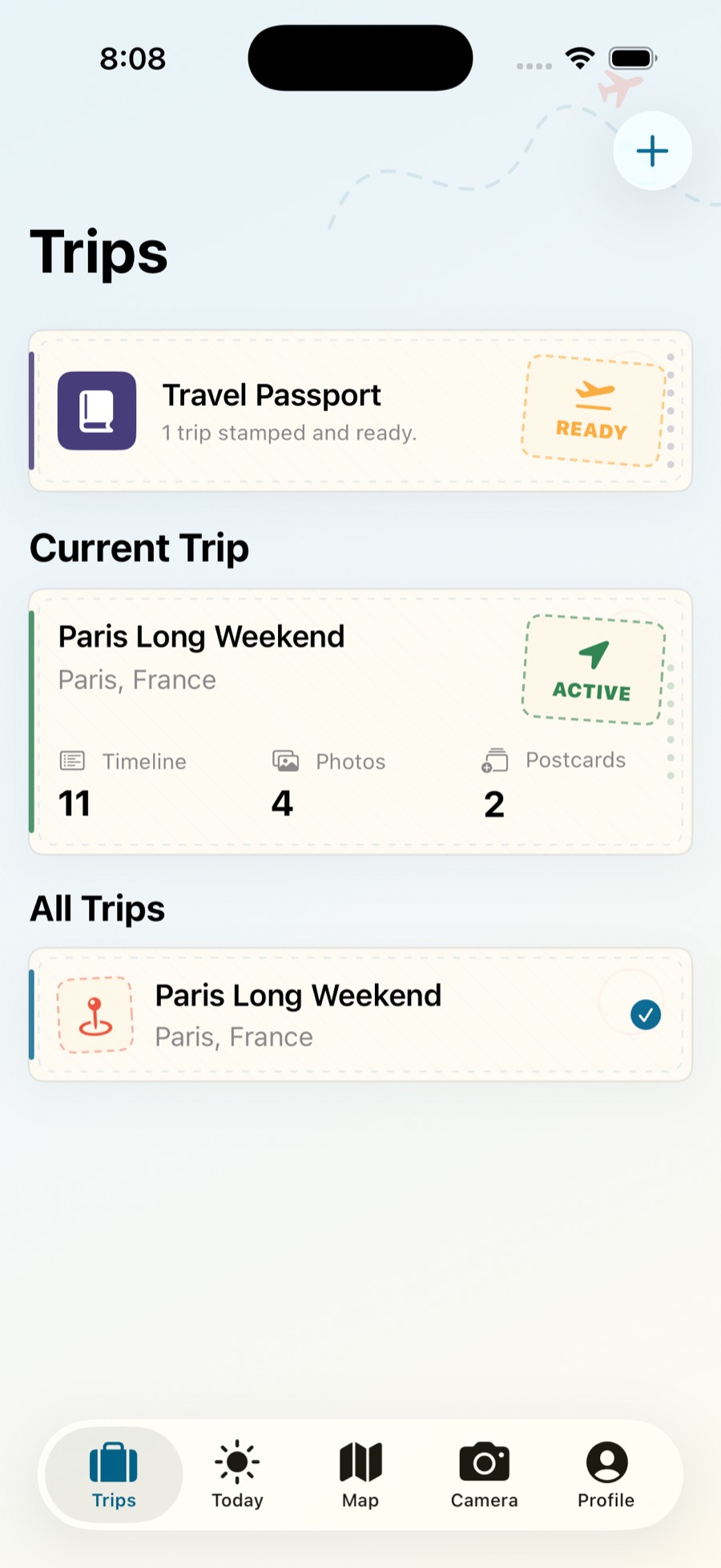Click the Photos icon on the trip card

(286, 760)
